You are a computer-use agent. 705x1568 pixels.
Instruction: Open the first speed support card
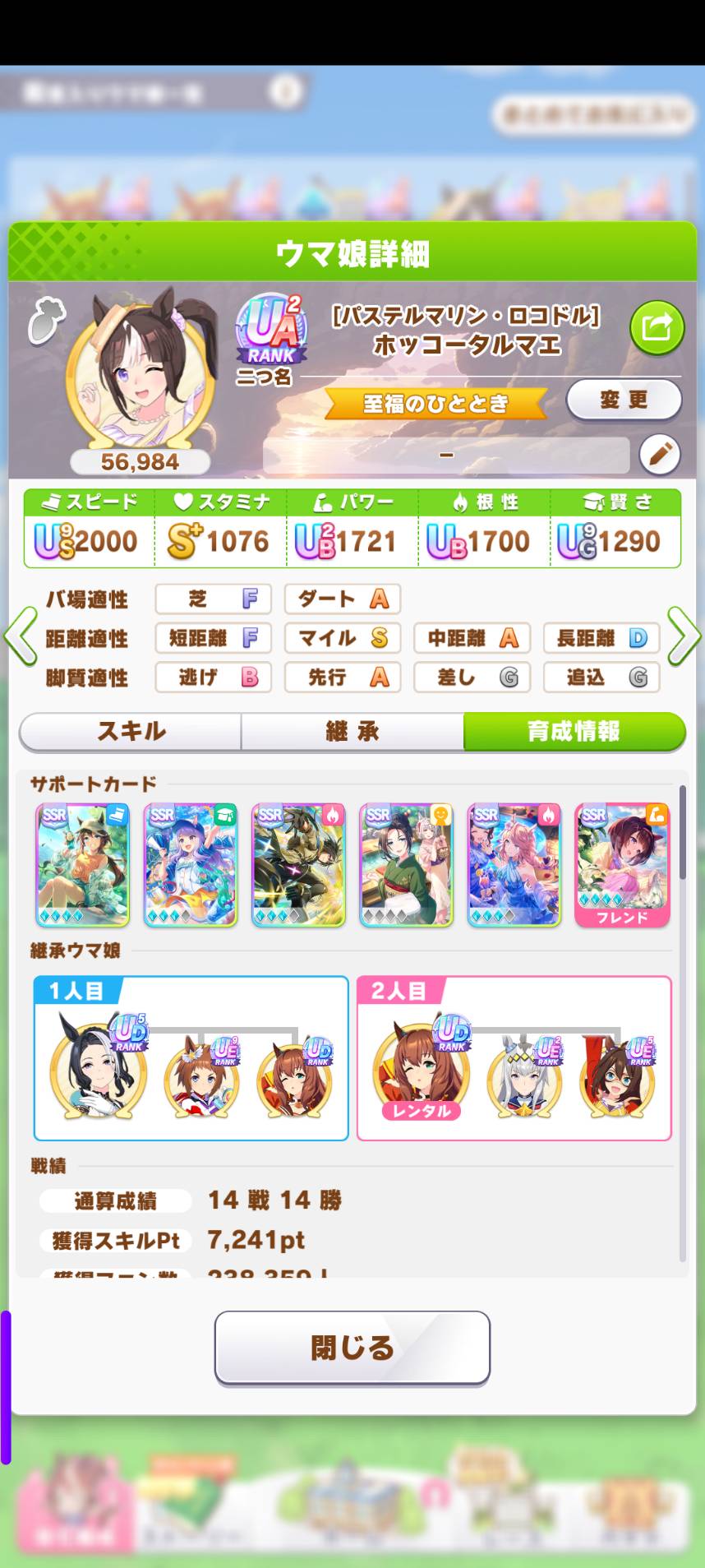[82, 865]
